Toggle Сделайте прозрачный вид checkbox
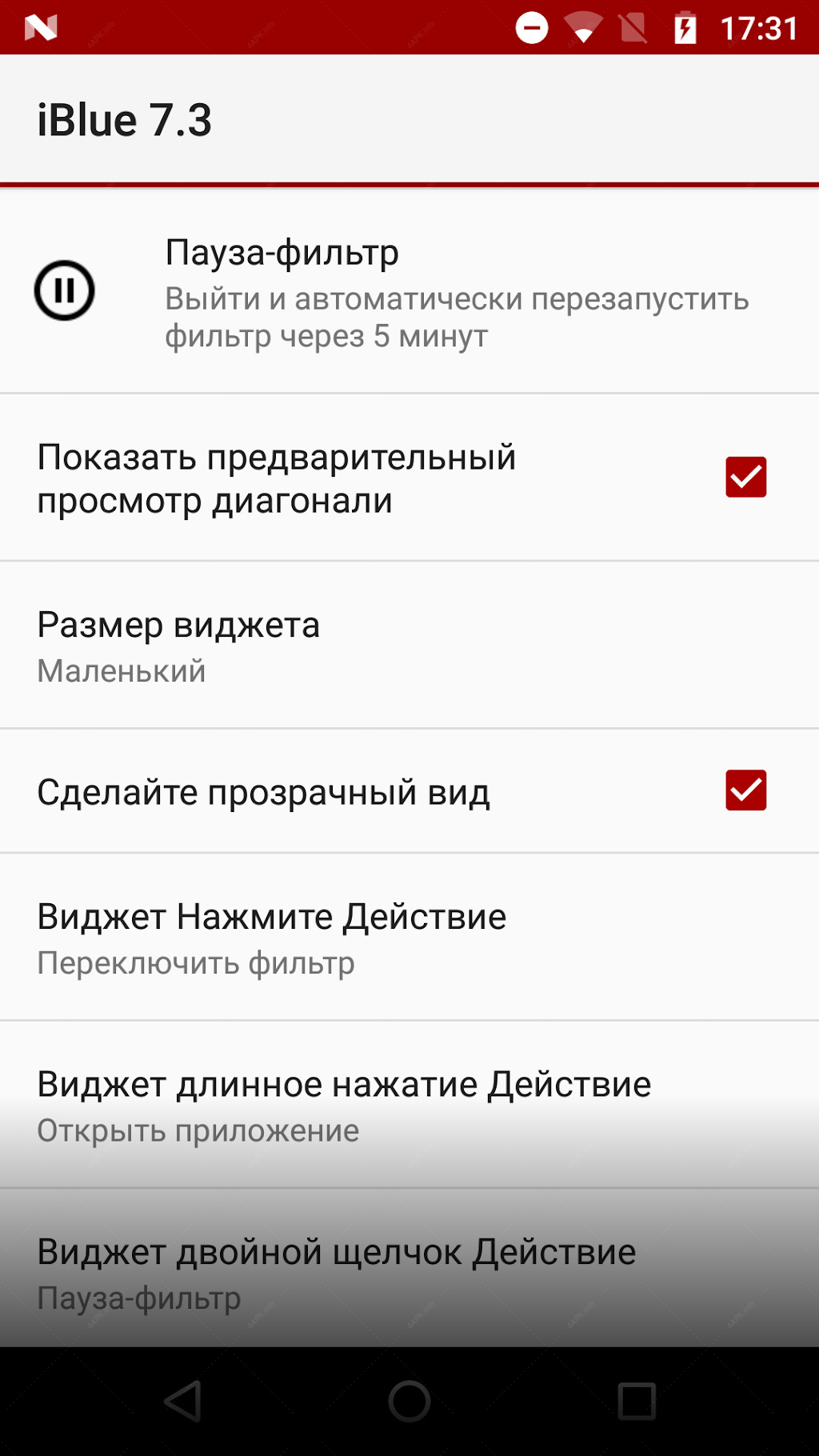 [745, 790]
